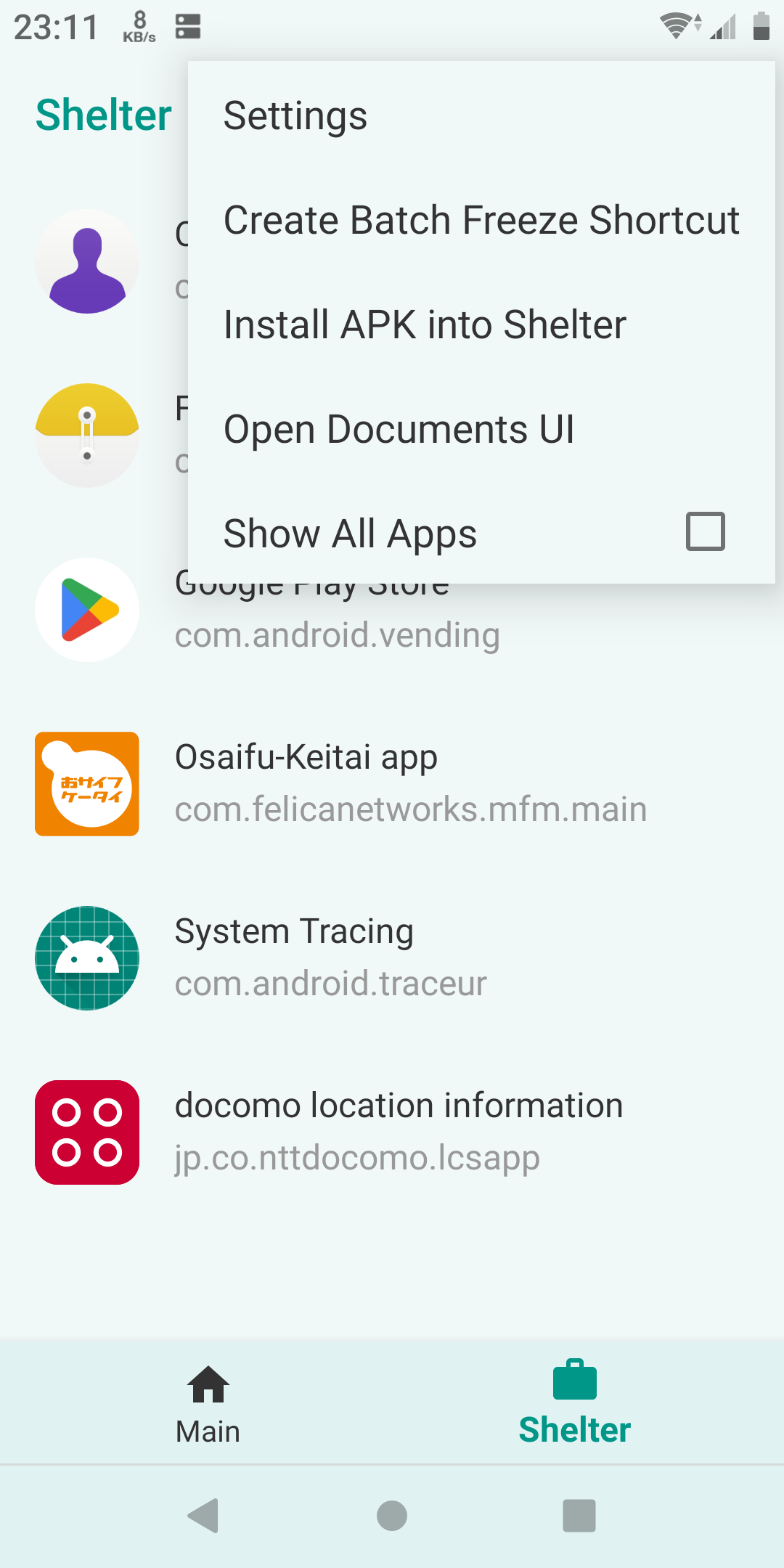Tap the System Tracing app row

tap(392, 958)
